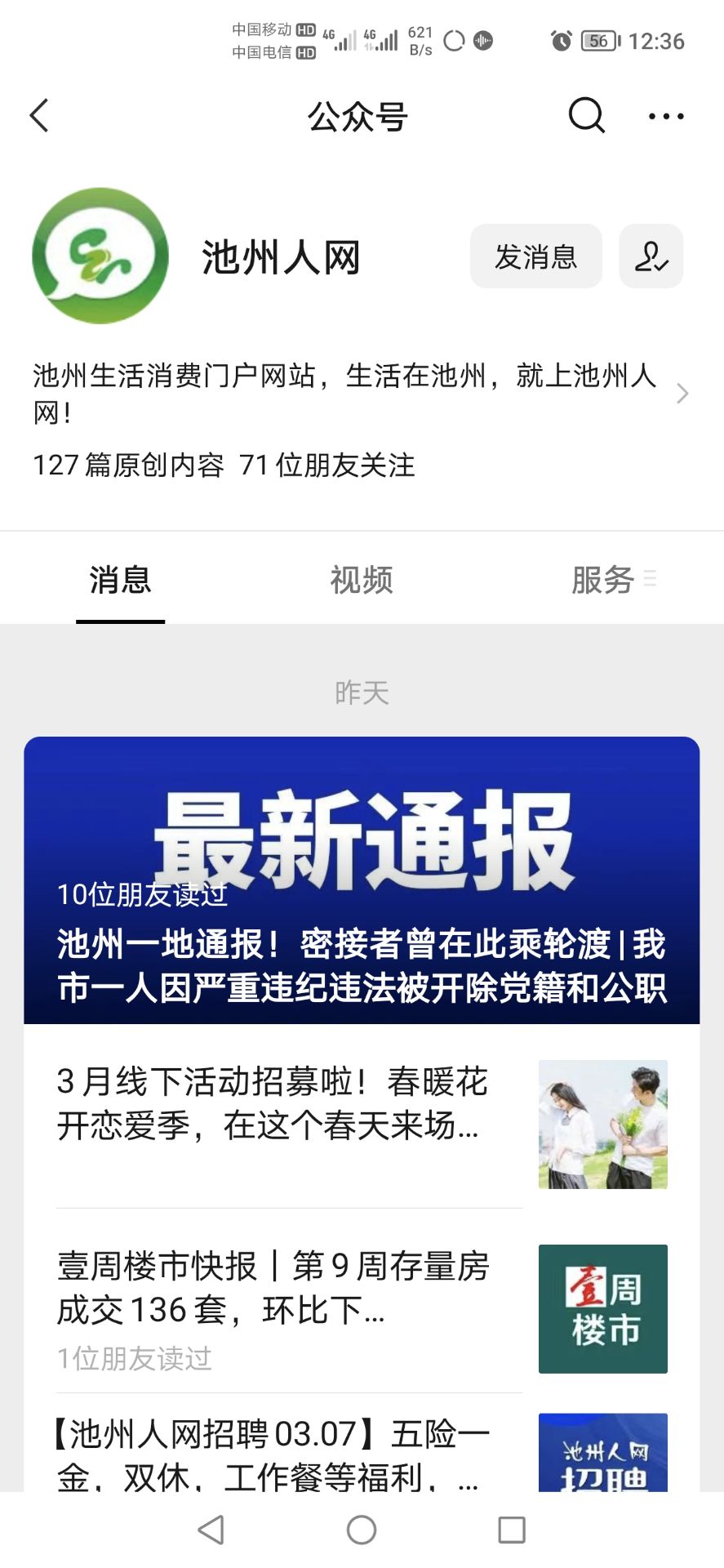This screenshot has width=724, height=1568.
Task: Switch to the 视频 tab
Action: (x=361, y=580)
